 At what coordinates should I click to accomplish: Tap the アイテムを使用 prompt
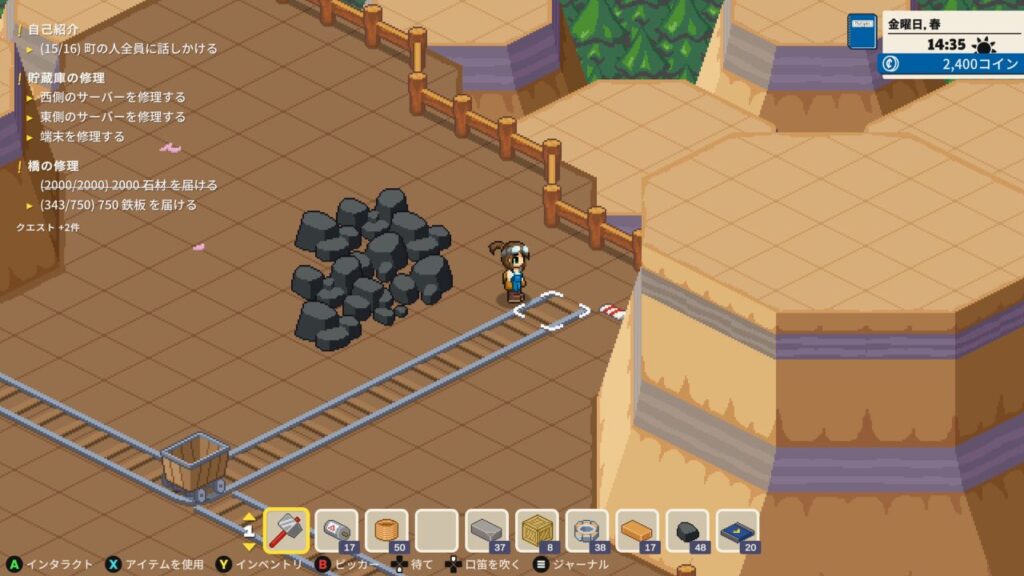point(155,565)
